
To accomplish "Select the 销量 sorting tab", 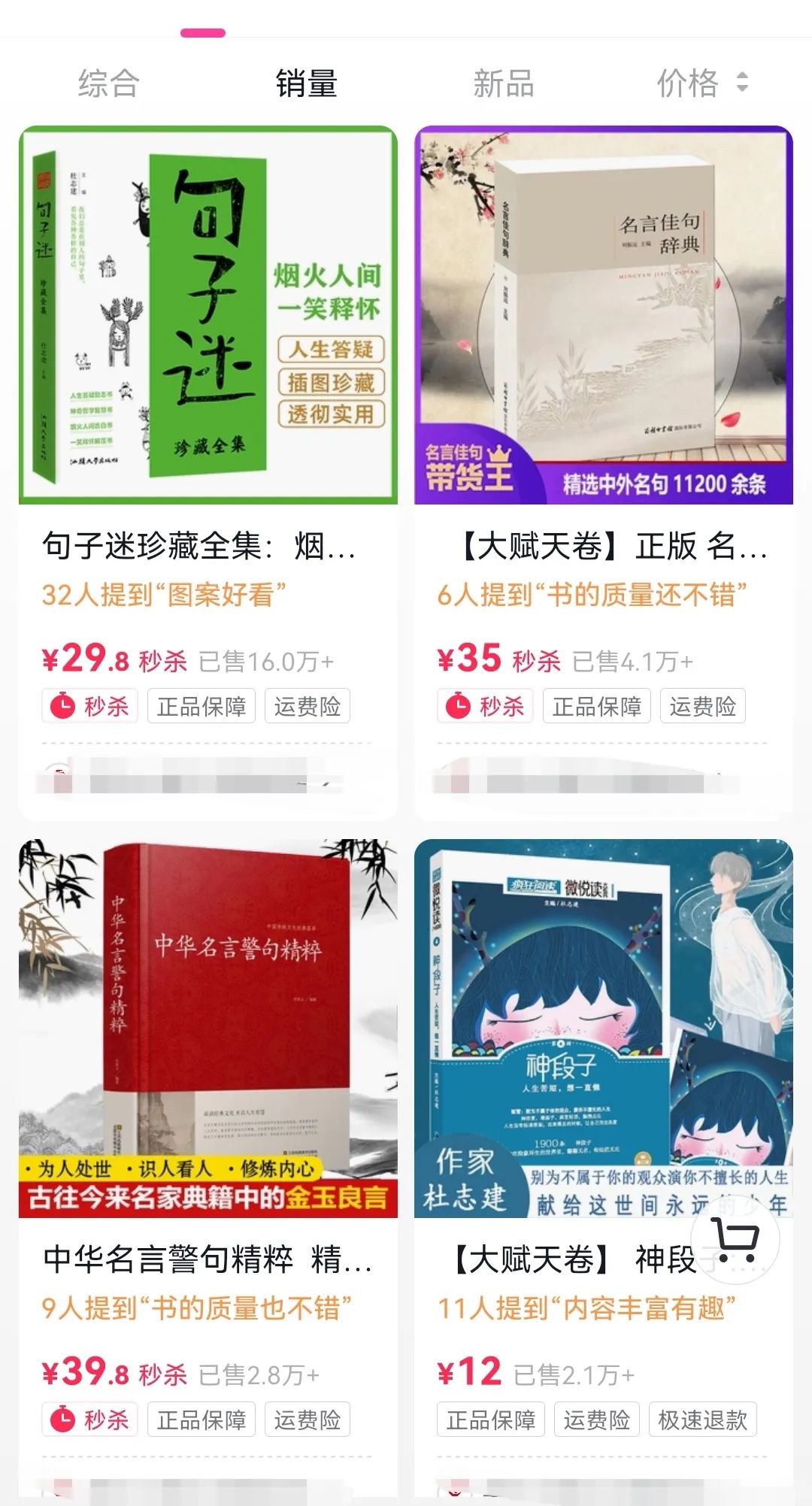I will click(306, 83).
